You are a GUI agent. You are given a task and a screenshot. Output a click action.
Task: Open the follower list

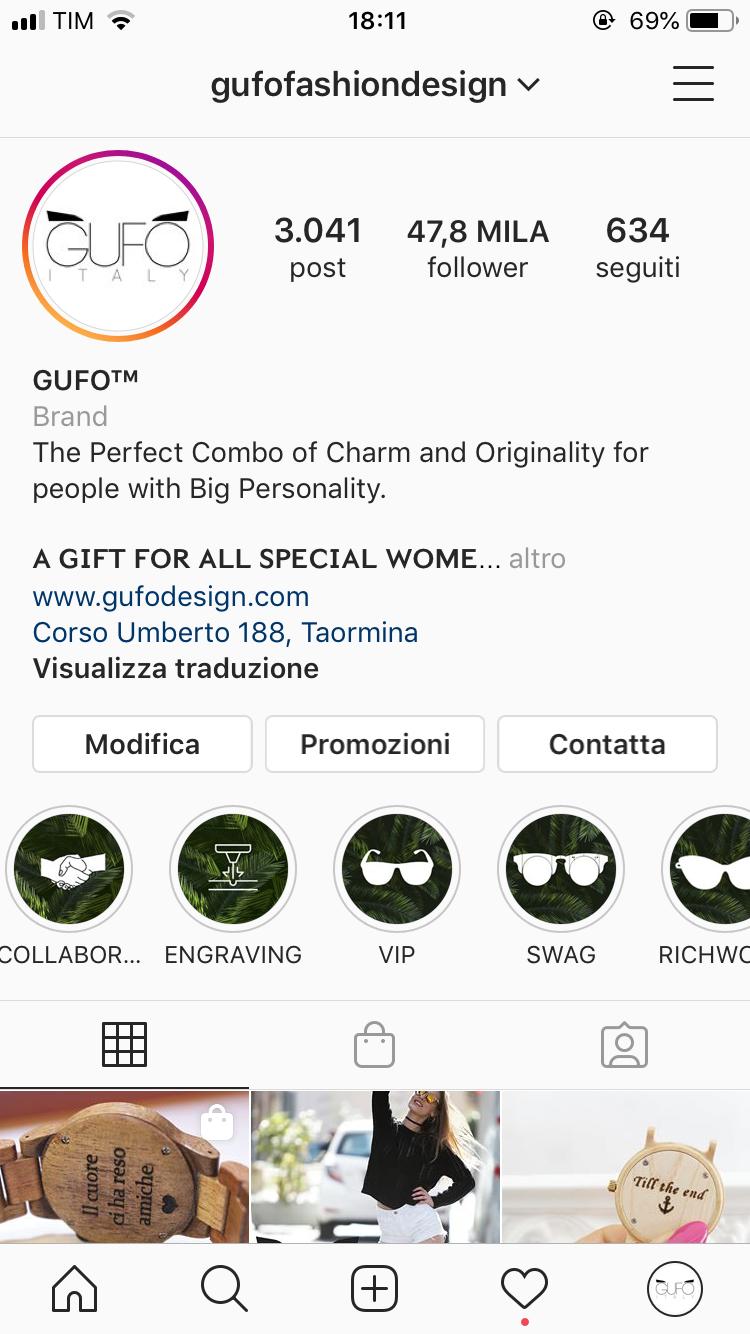pyautogui.click(x=477, y=248)
